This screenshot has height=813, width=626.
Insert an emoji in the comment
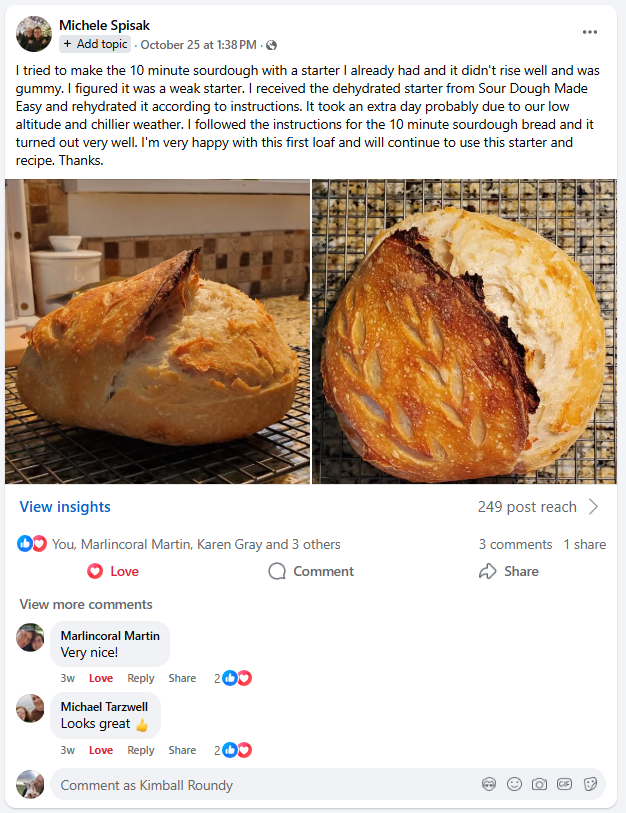[514, 785]
